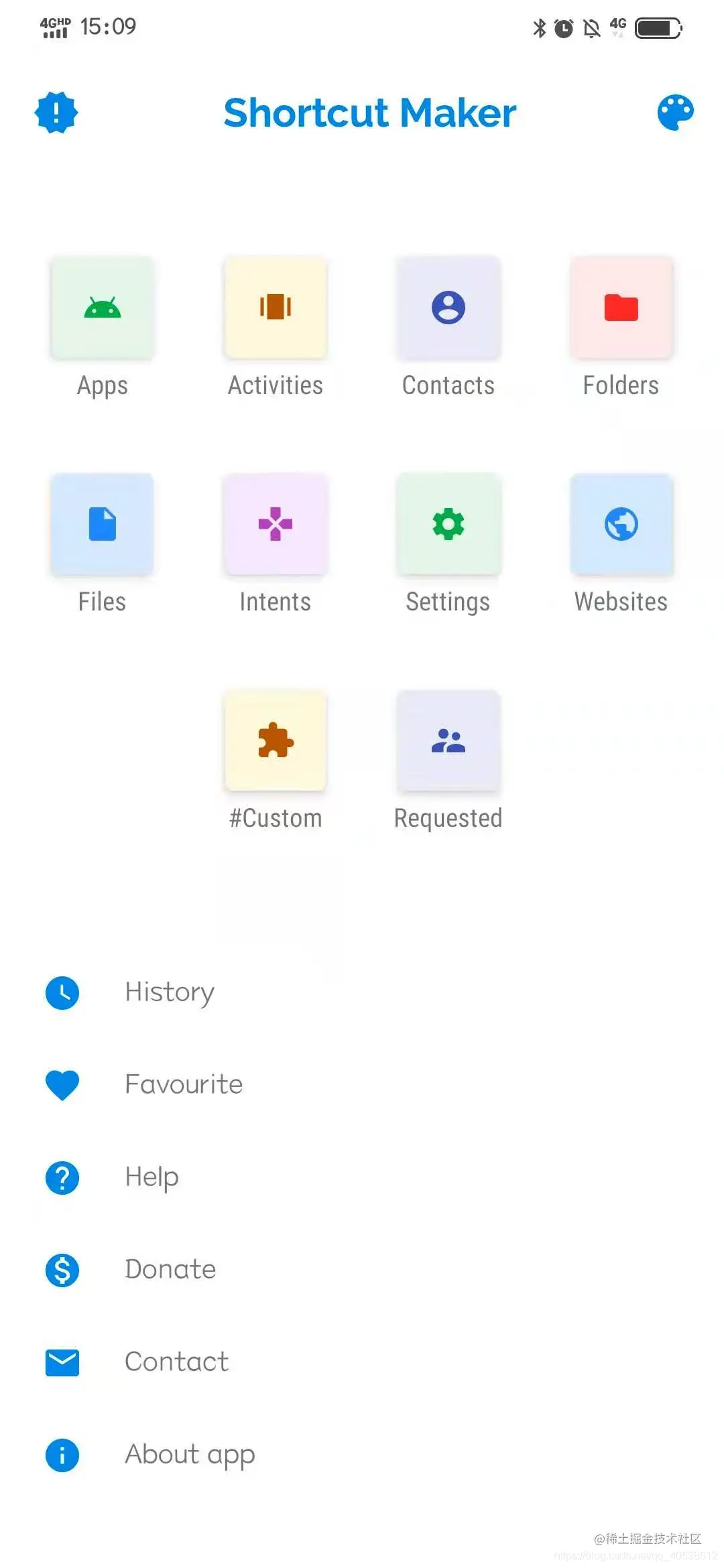The height and width of the screenshot is (1568, 724).
Task: Open the Apps shortcut category
Action: [x=103, y=308]
